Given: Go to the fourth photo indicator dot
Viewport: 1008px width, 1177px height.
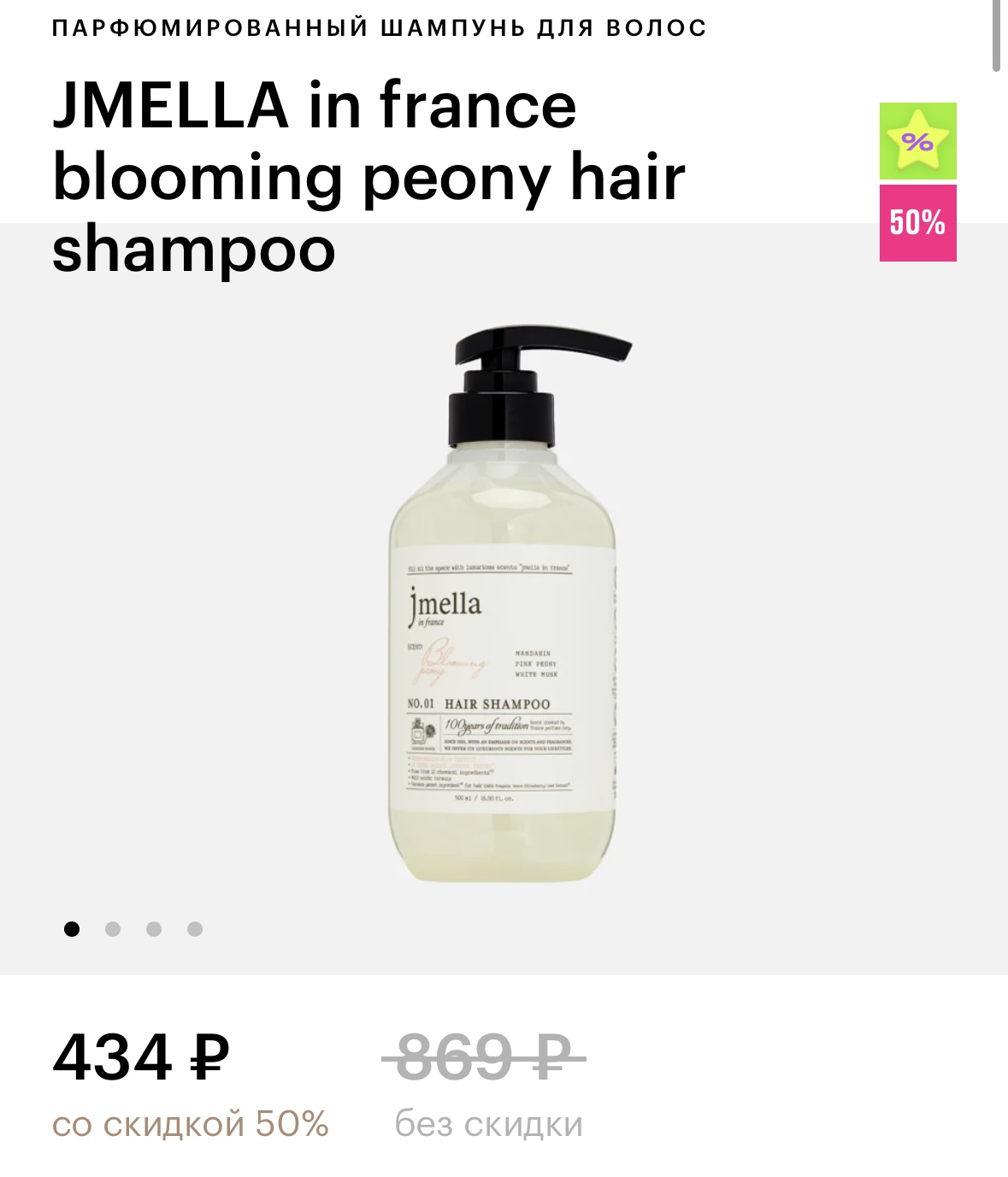Looking at the screenshot, I should coord(195,929).
